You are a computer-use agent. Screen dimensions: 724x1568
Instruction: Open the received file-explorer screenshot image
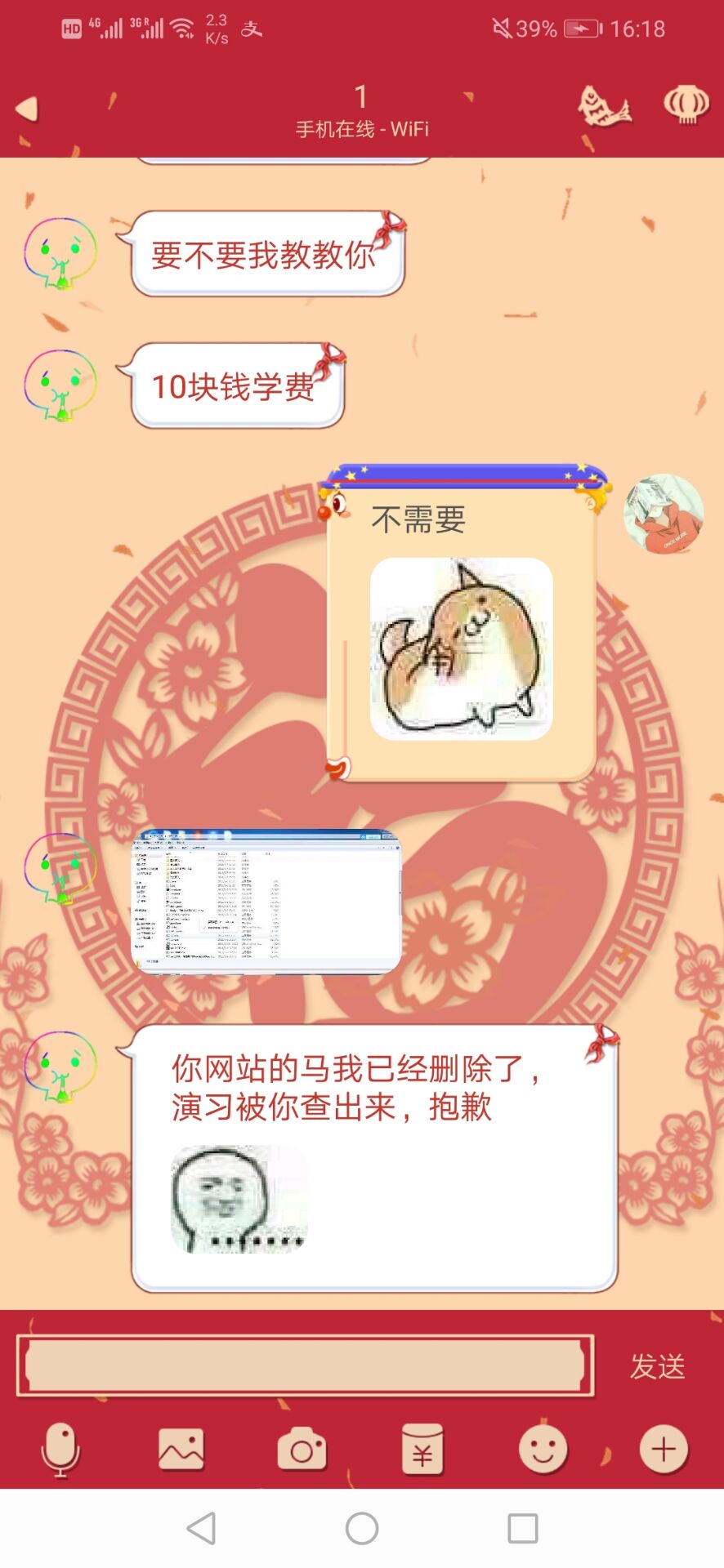click(x=266, y=902)
